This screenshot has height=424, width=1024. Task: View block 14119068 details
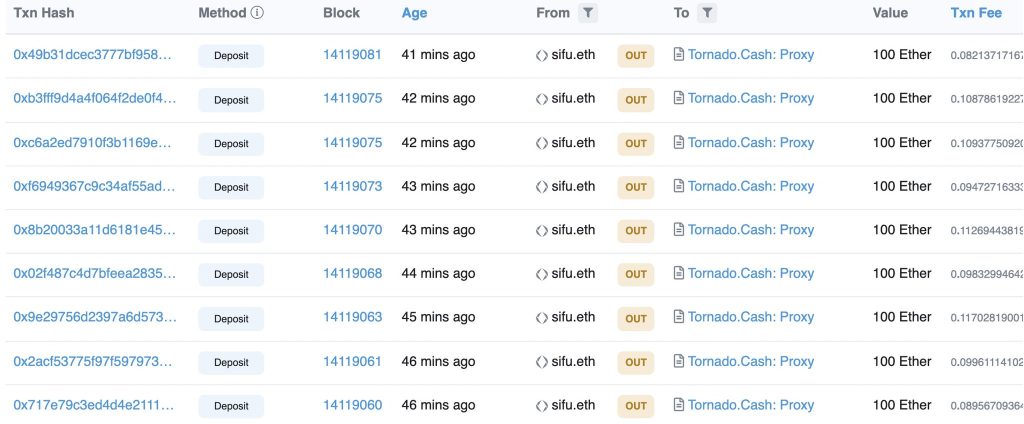[352, 274]
